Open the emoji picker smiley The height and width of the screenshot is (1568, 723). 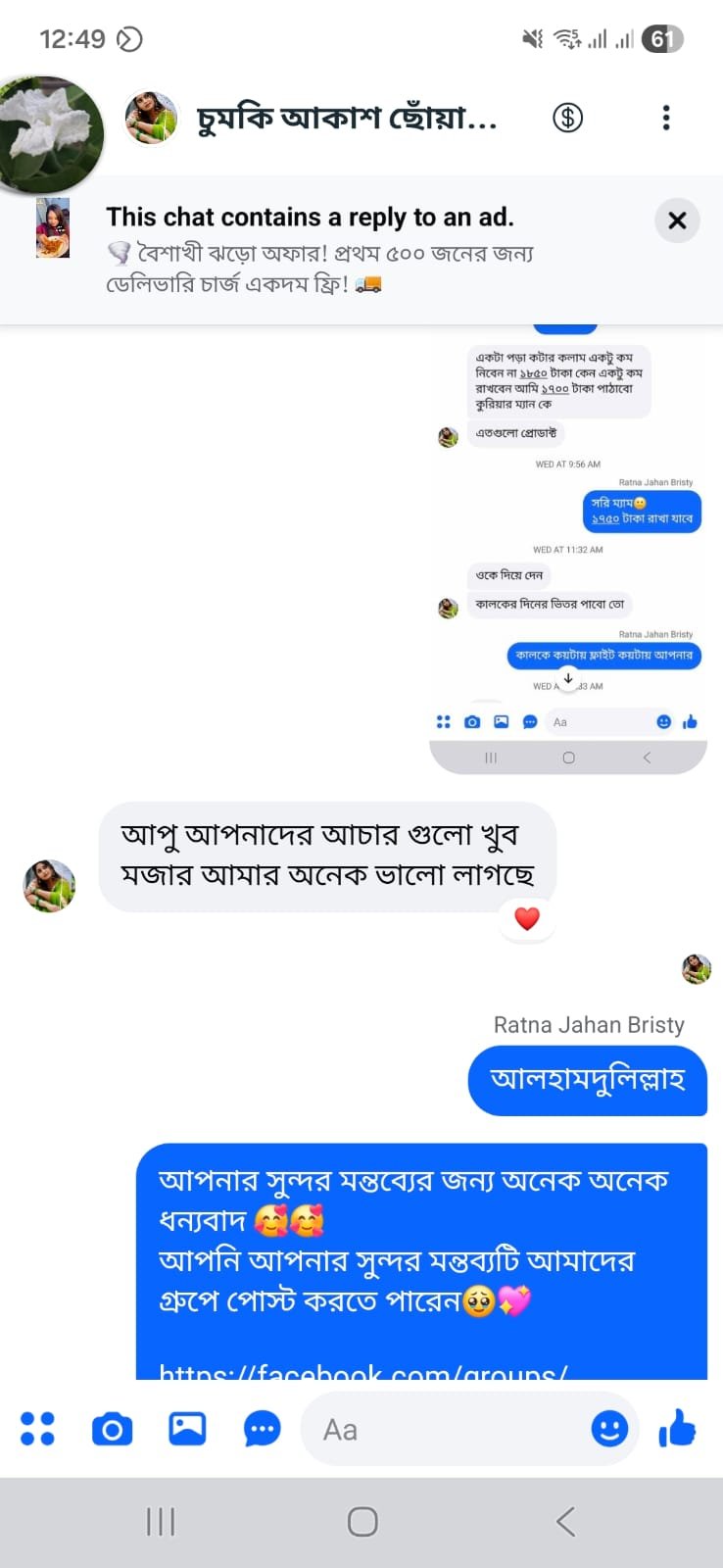pyautogui.click(x=609, y=1429)
